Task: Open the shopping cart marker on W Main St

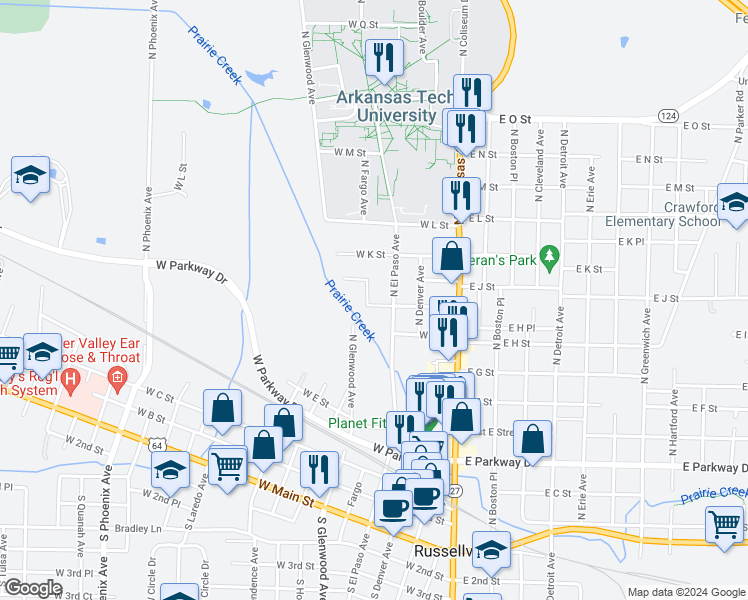Action: 229,465
